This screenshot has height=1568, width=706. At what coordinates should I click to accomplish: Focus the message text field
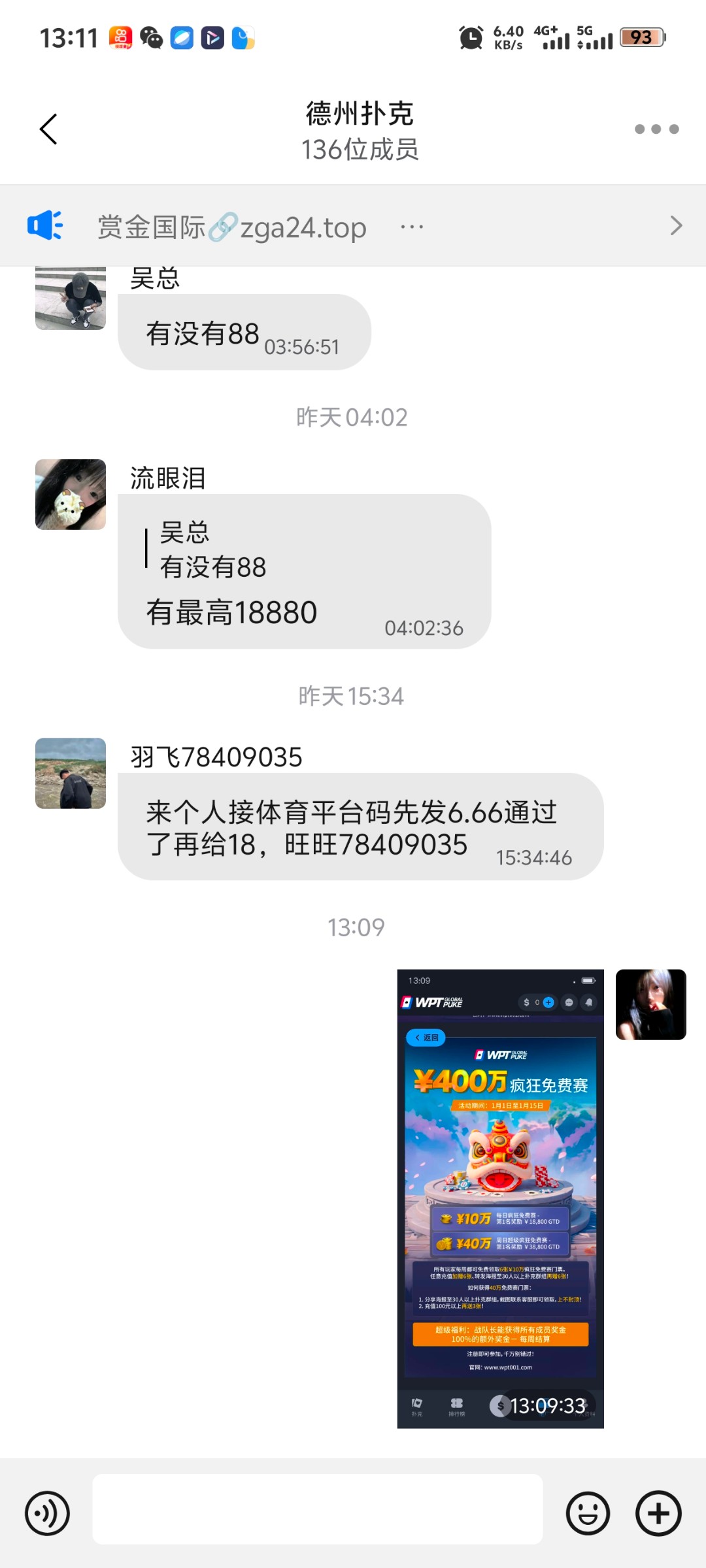(318, 1509)
